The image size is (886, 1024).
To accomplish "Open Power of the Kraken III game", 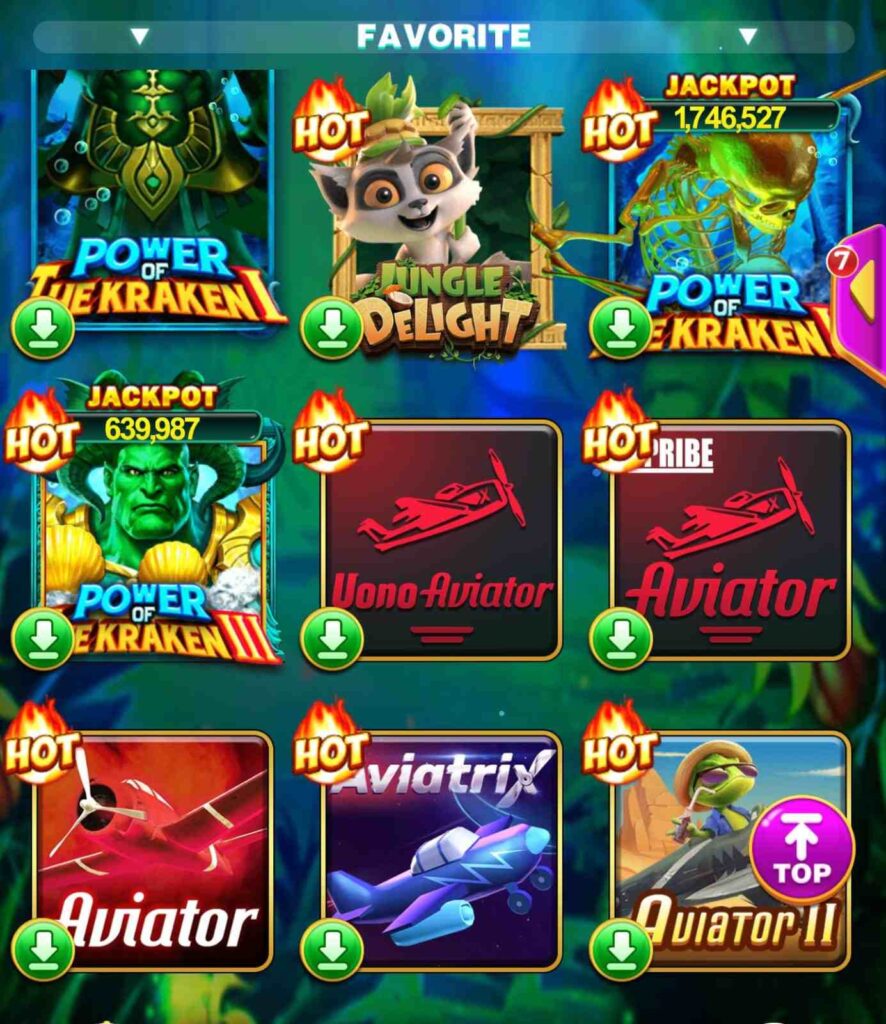I will coord(160,530).
